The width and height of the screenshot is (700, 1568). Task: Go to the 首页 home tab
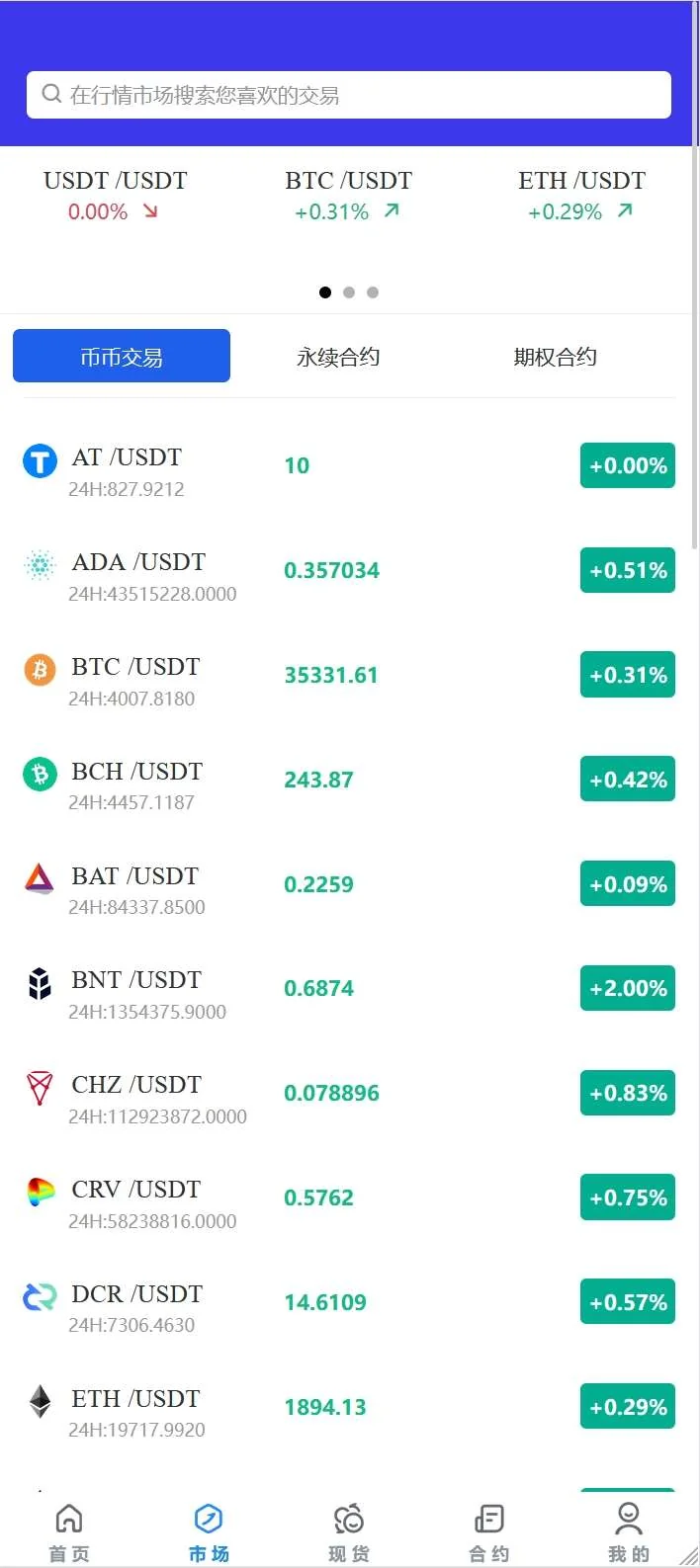(x=69, y=1531)
